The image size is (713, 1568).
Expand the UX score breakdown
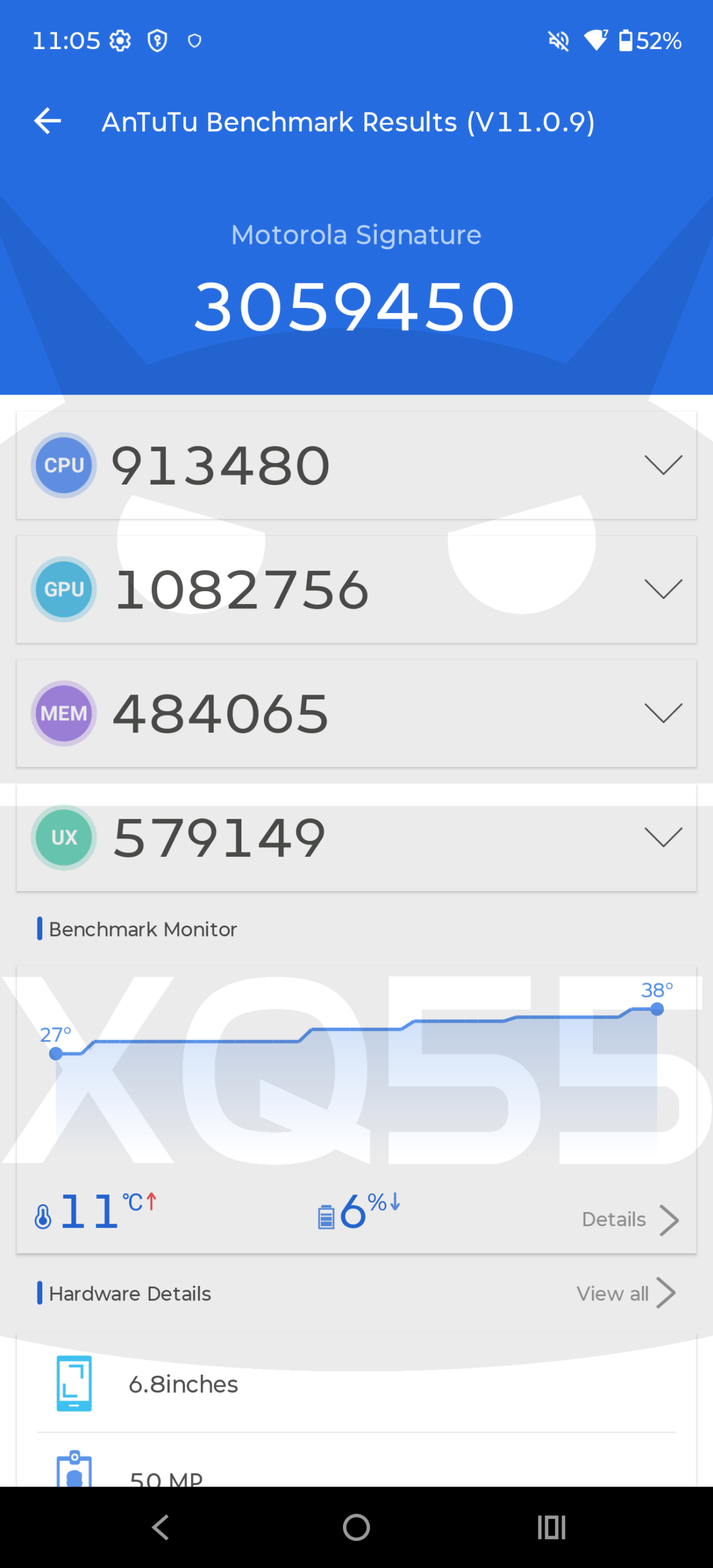click(x=663, y=837)
